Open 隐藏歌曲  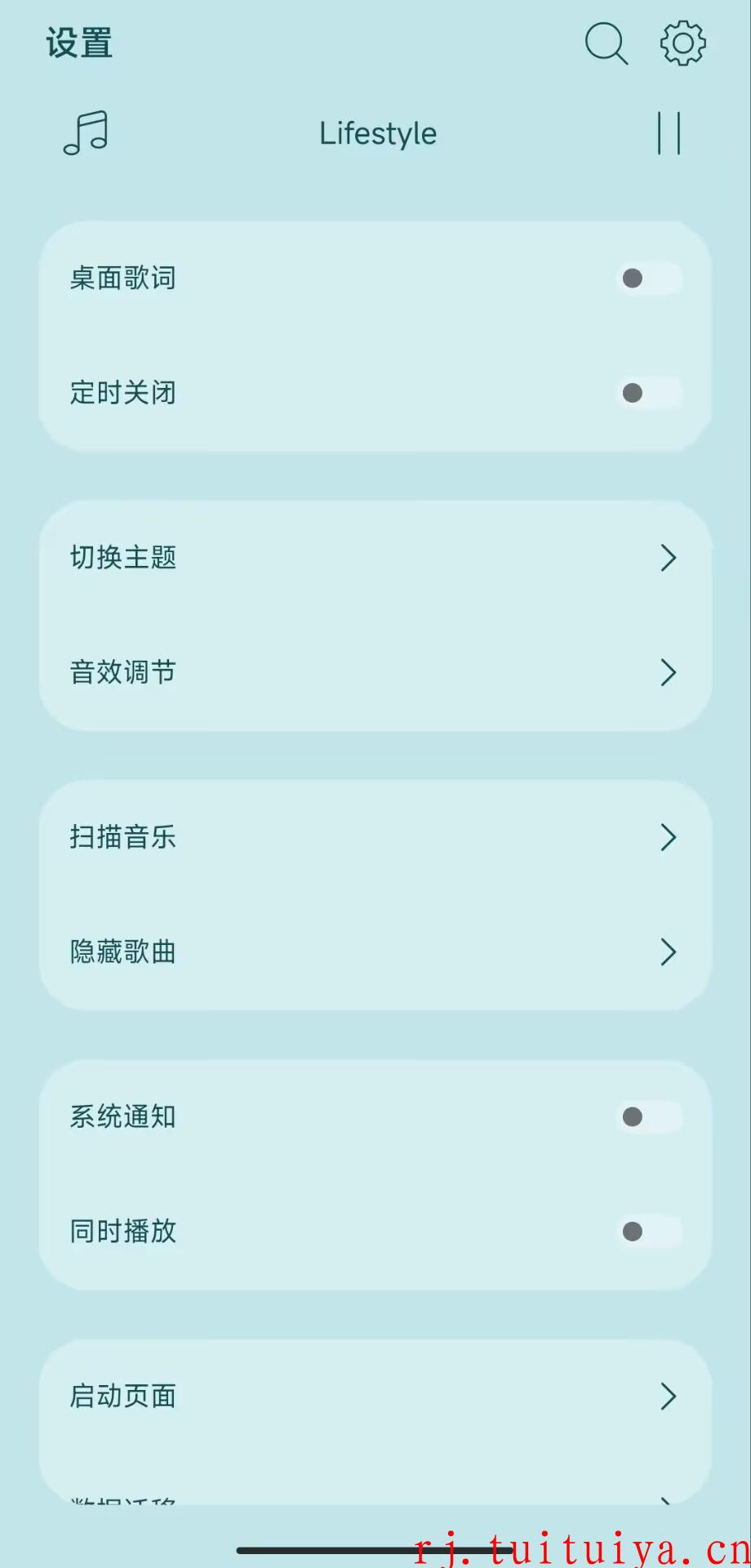tap(375, 951)
